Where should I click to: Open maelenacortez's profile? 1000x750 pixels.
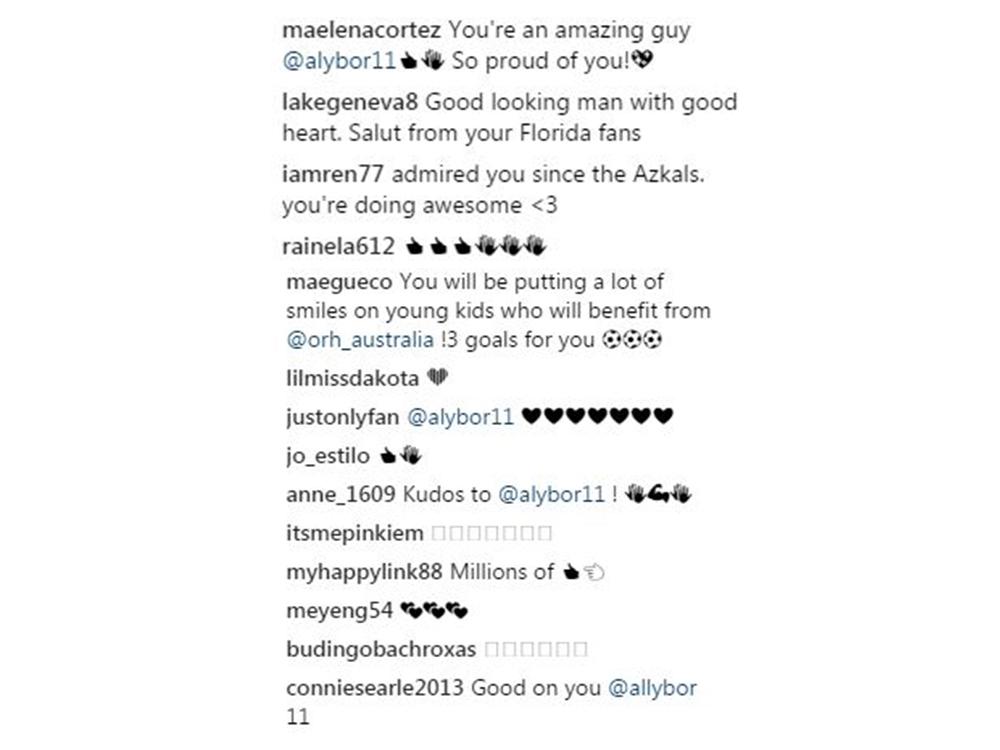(x=362, y=31)
